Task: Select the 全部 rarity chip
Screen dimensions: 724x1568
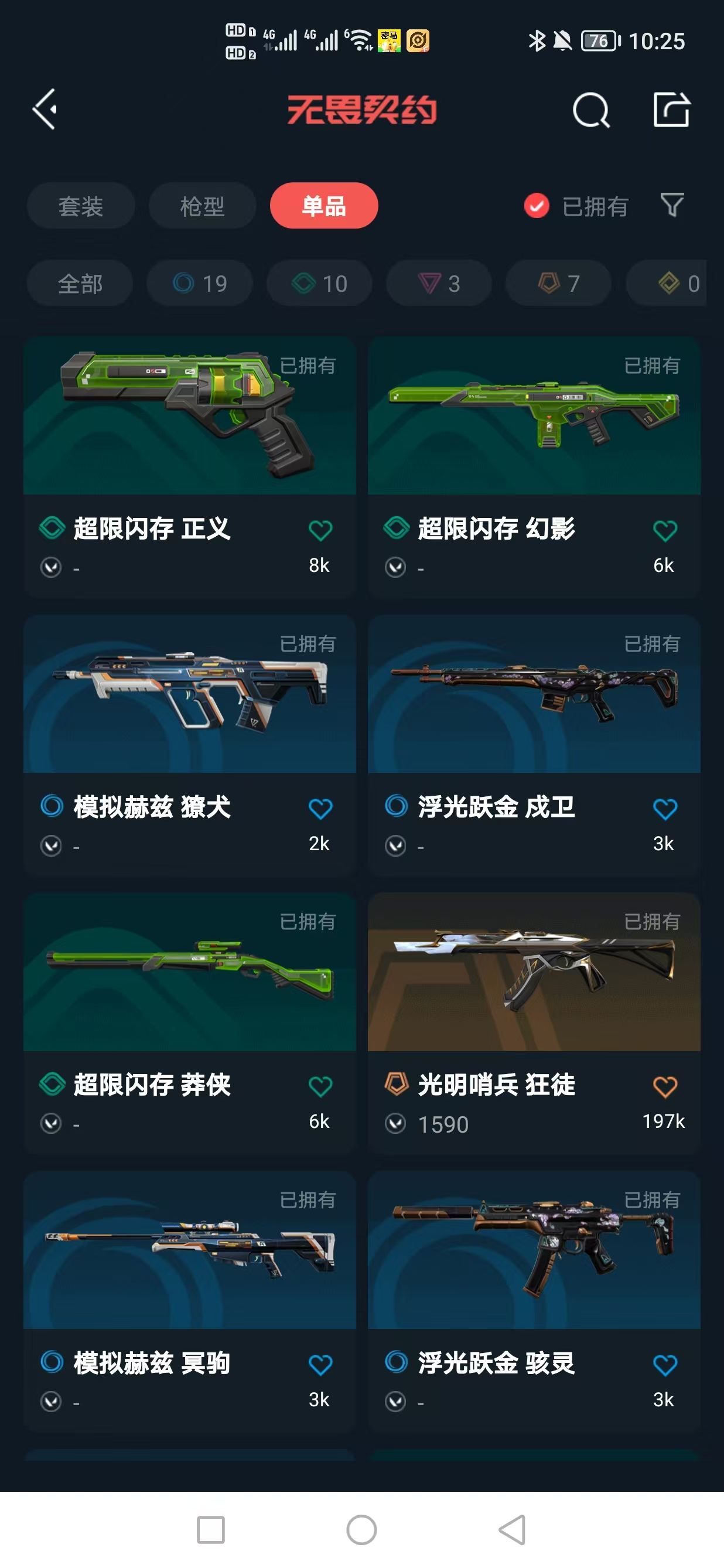Action: pyautogui.click(x=80, y=283)
